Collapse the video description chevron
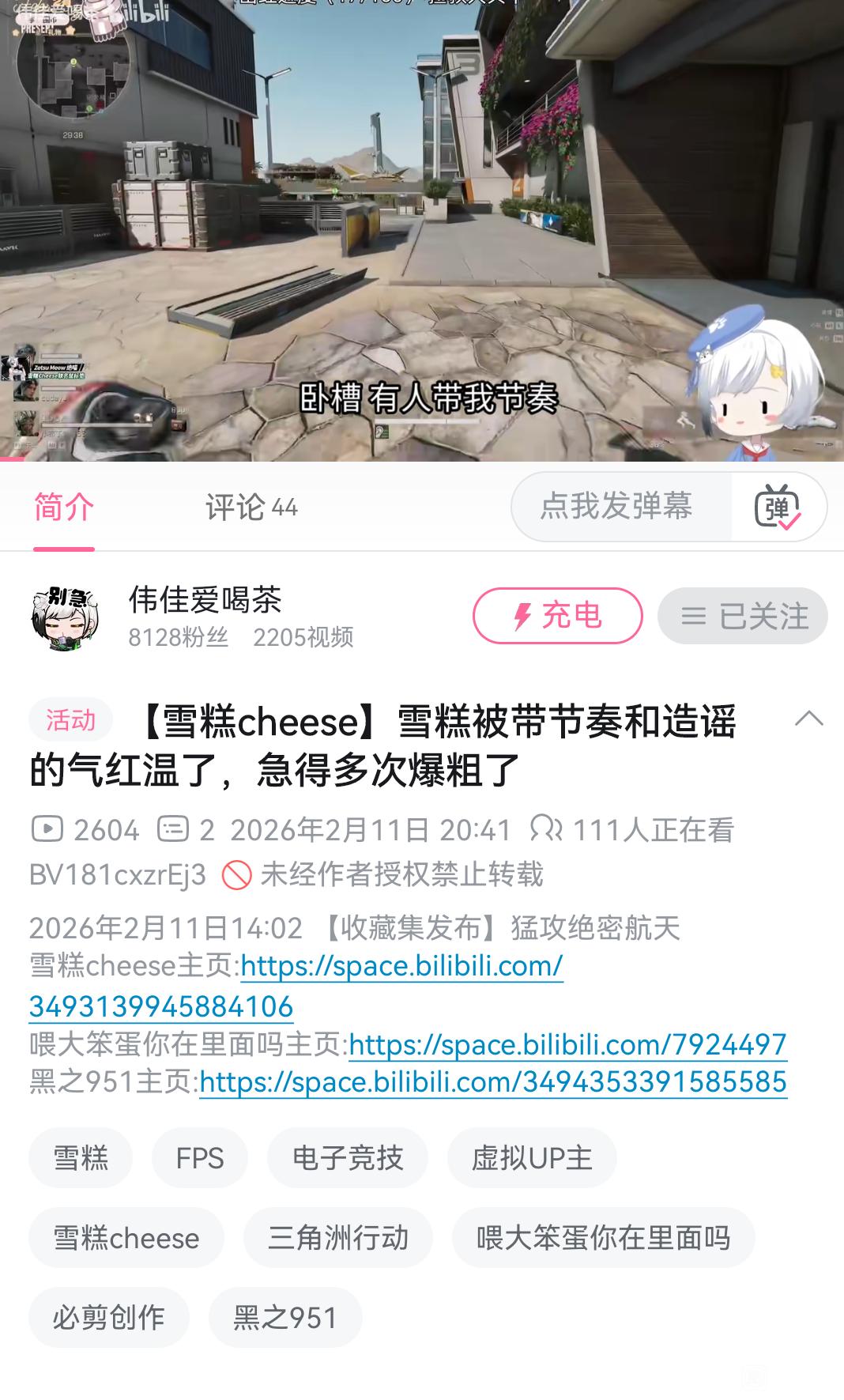Viewport: 844px width, 1400px height. (808, 719)
